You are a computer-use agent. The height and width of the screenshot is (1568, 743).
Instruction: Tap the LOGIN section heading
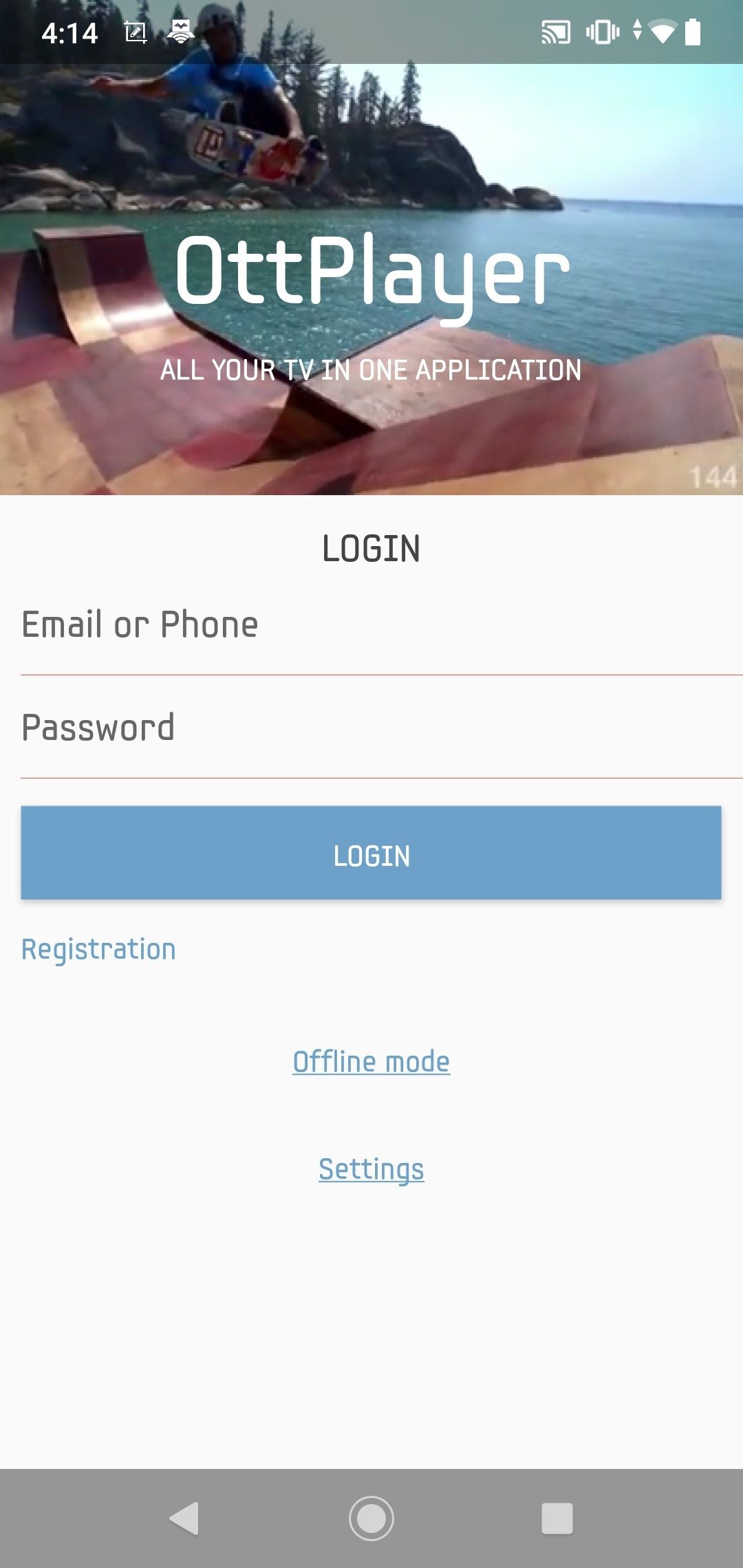tap(371, 547)
